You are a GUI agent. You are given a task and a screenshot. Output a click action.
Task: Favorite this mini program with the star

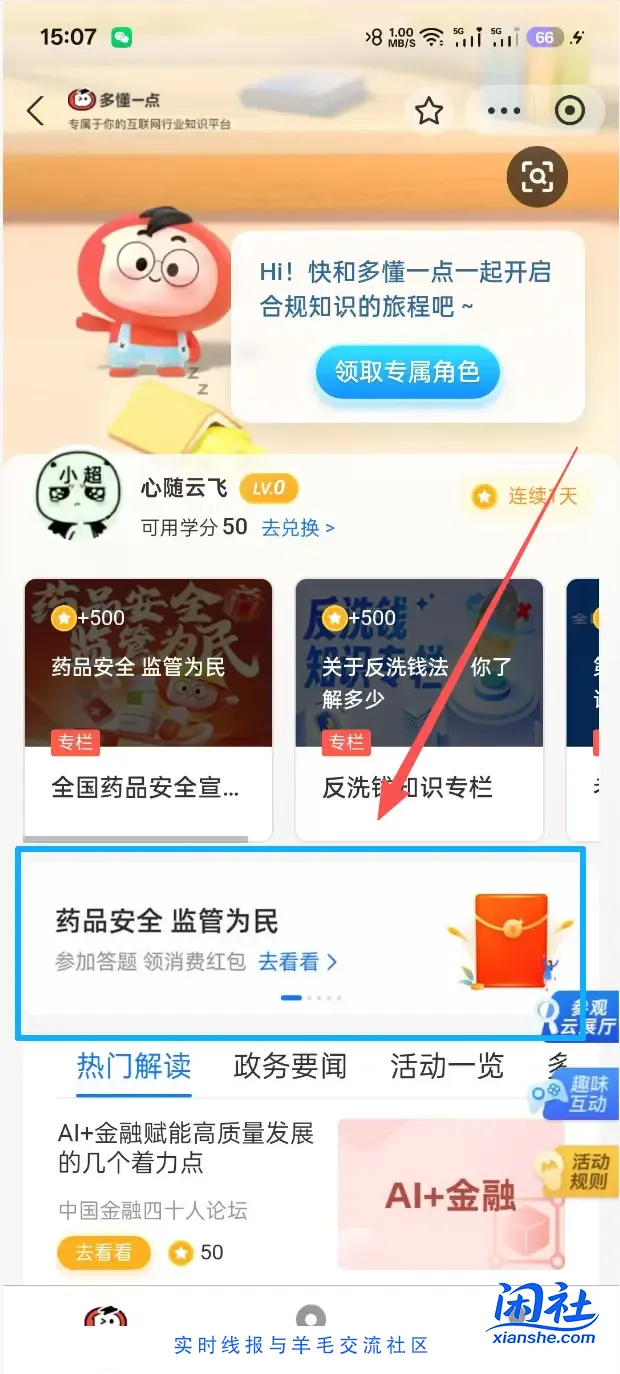coord(429,111)
